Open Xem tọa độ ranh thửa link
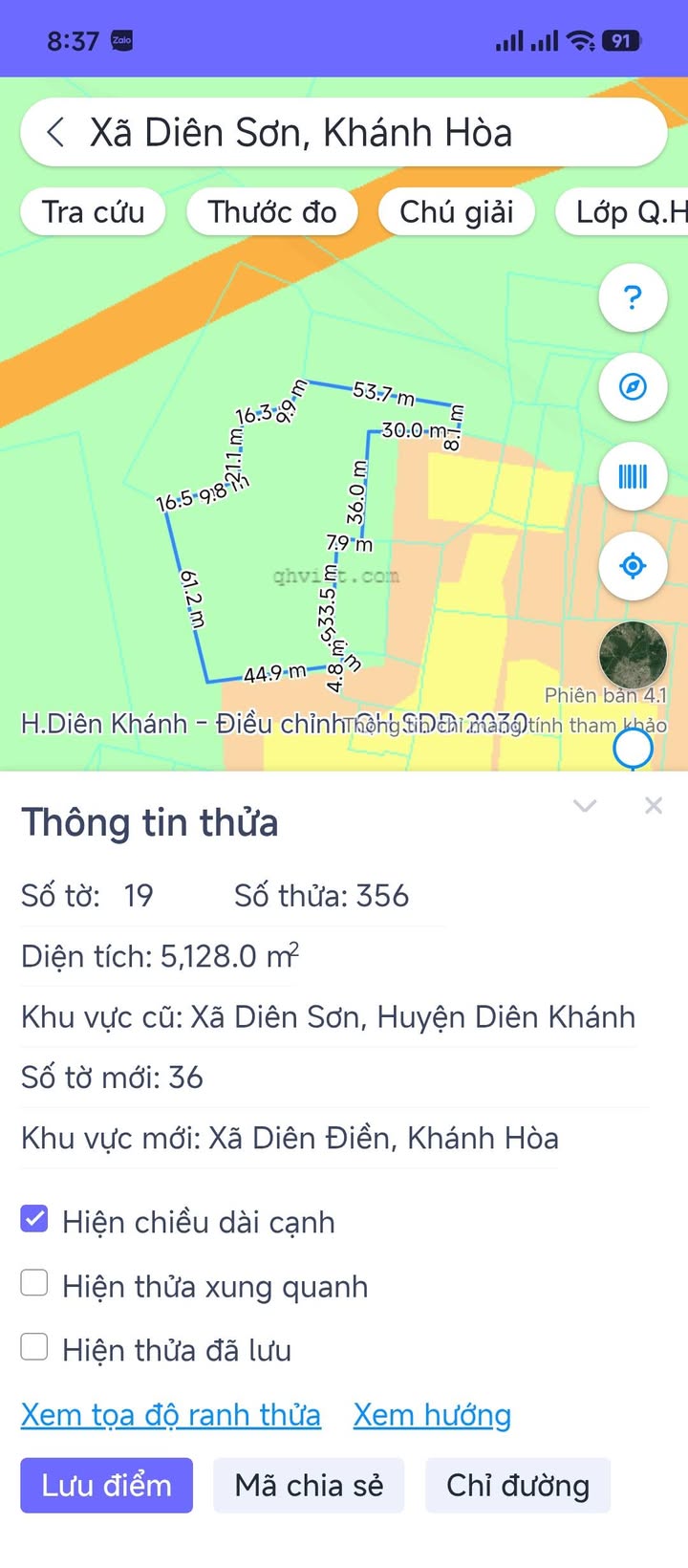The width and height of the screenshot is (688, 1568). (171, 1414)
